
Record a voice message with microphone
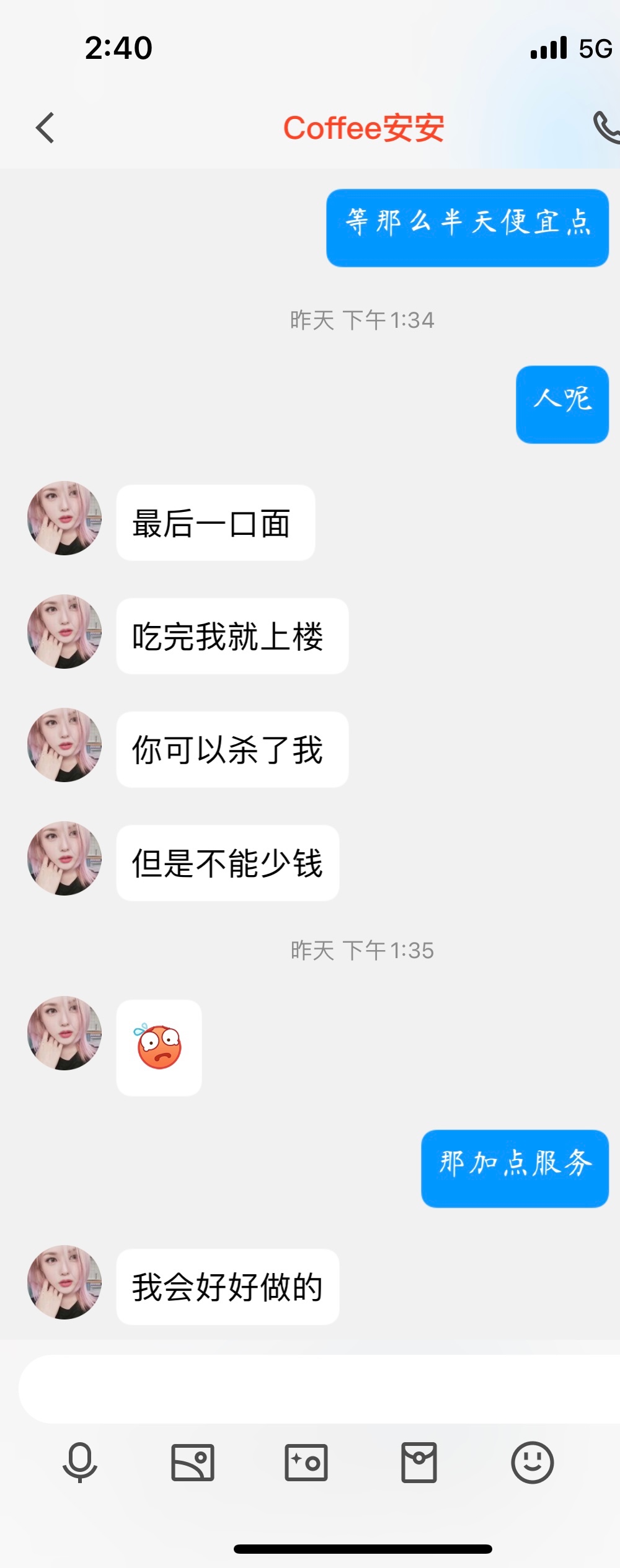pyautogui.click(x=80, y=1463)
